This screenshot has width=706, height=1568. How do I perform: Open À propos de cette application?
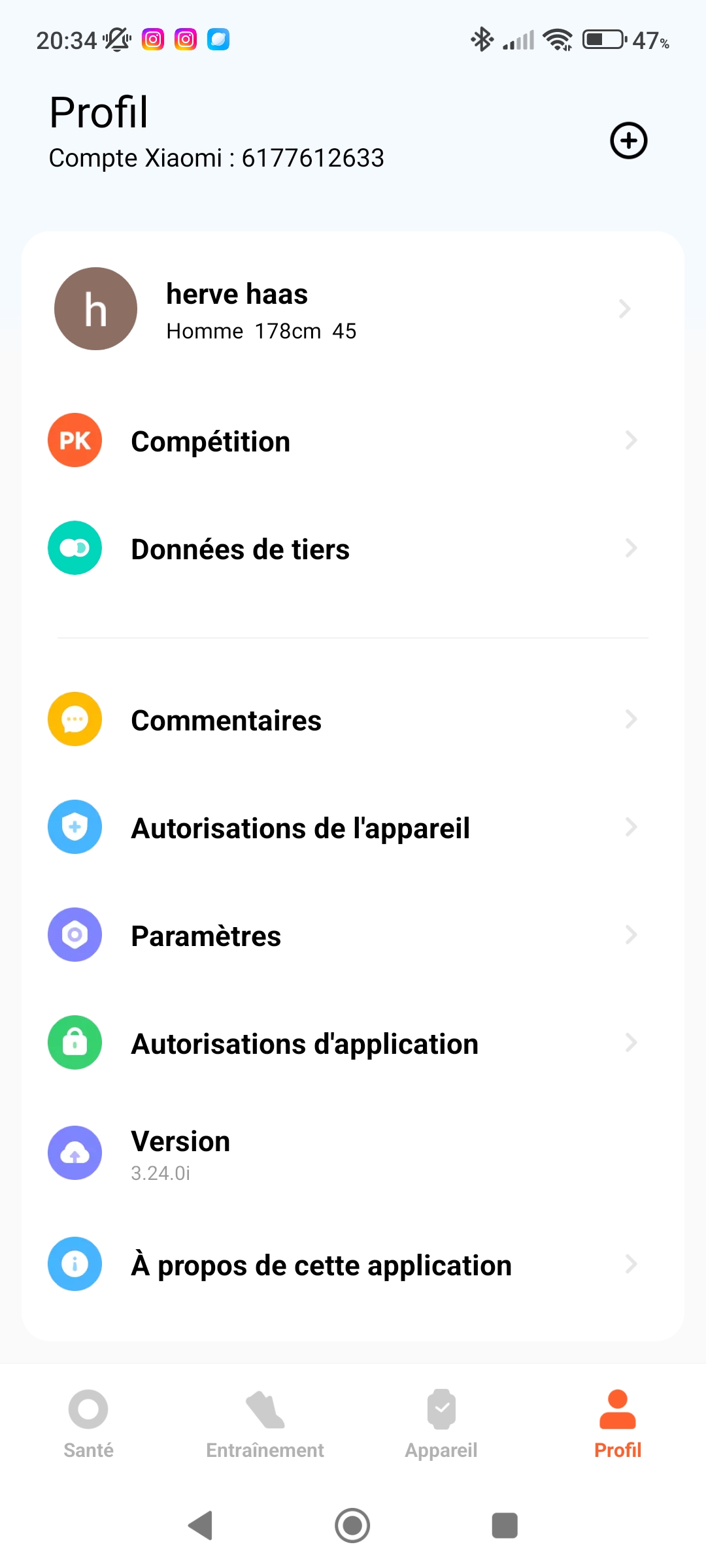[353, 1264]
